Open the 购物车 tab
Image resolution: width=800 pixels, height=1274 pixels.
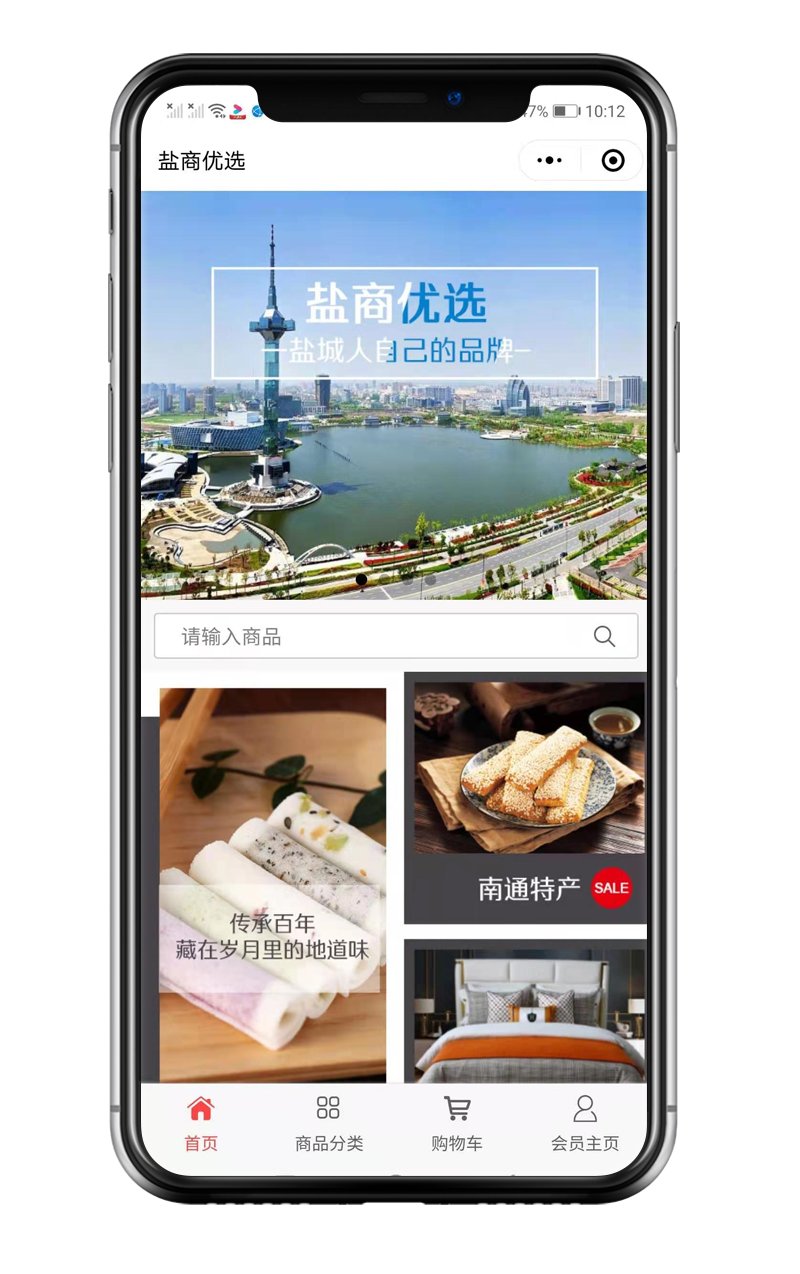(457, 1123)
